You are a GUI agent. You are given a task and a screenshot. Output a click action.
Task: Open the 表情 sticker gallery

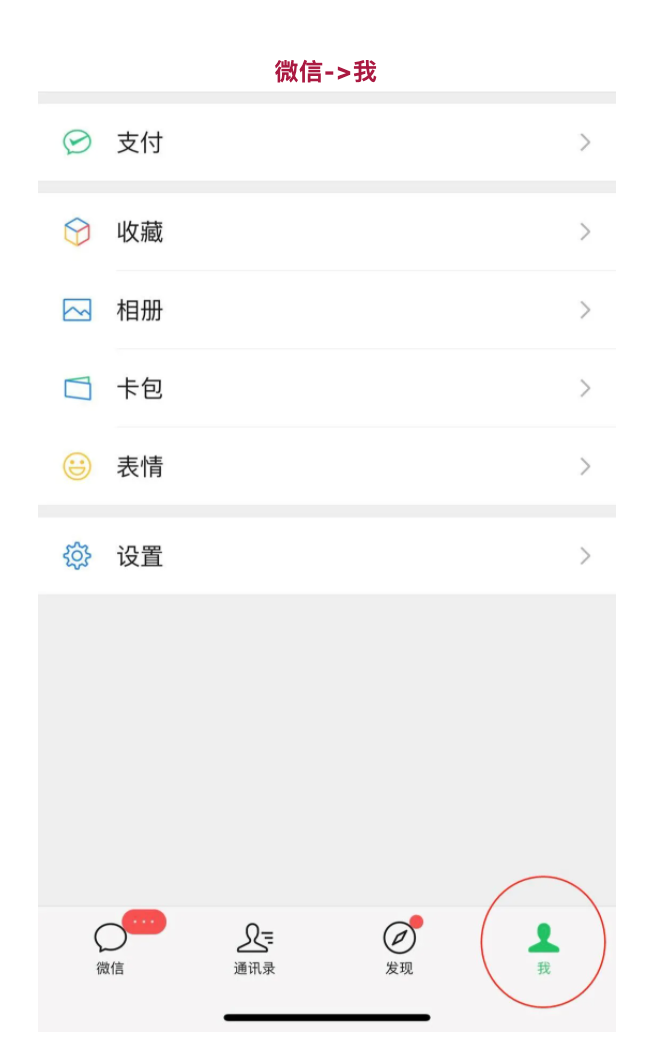click(x=326, y=466)
